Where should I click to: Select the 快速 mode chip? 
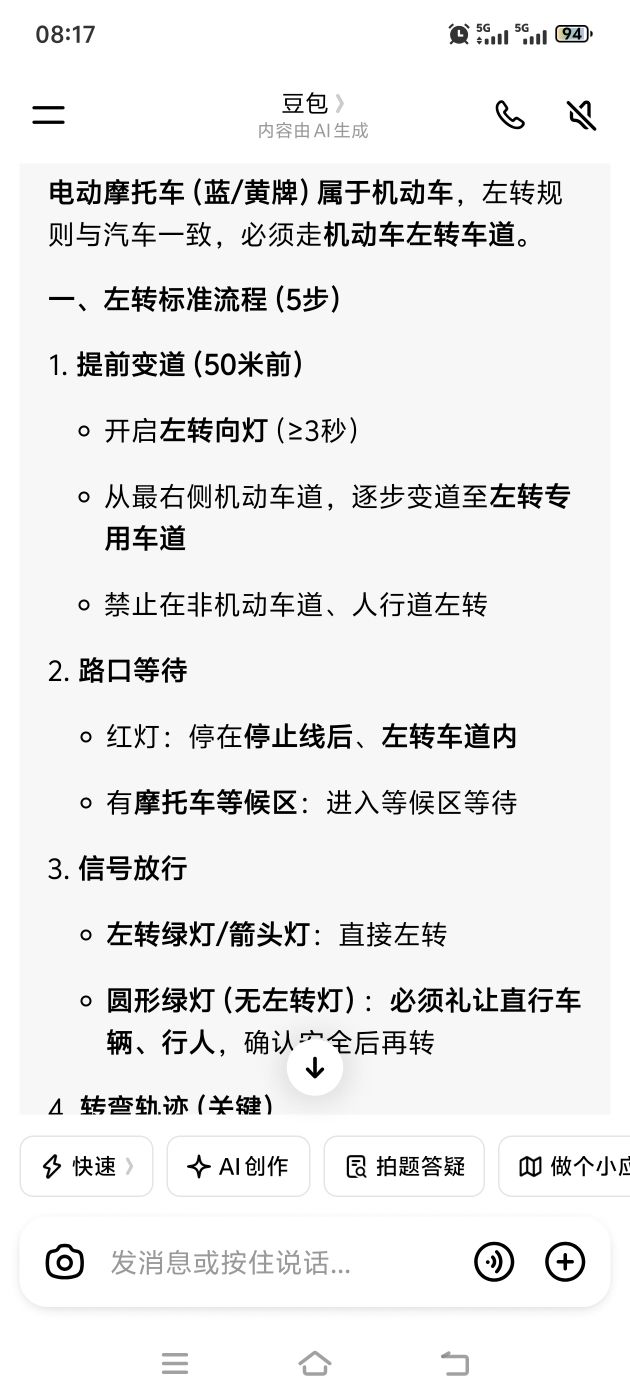(86, 1166)
